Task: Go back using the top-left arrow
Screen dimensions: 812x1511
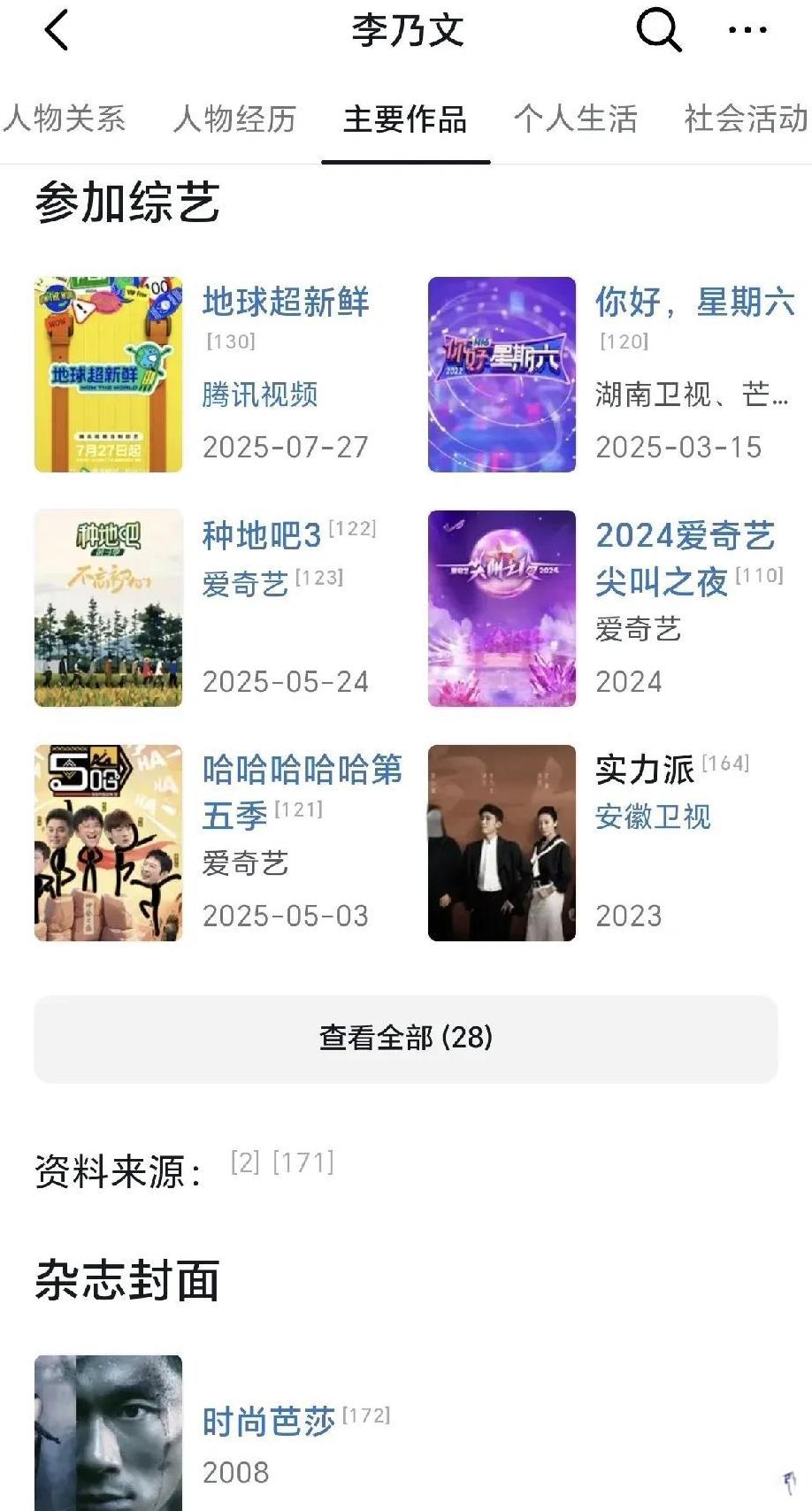Action: click(x=57, y=31)
